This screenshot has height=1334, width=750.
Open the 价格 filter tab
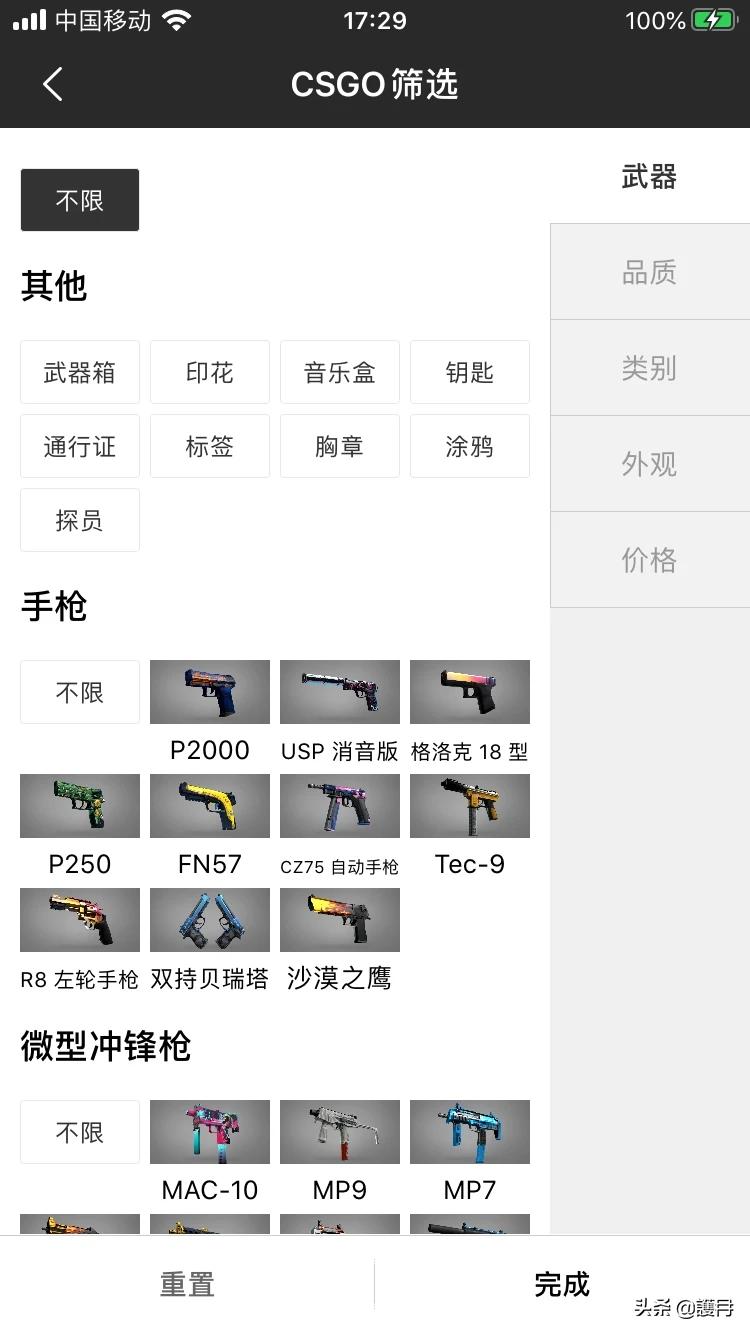tap(649, 560)
